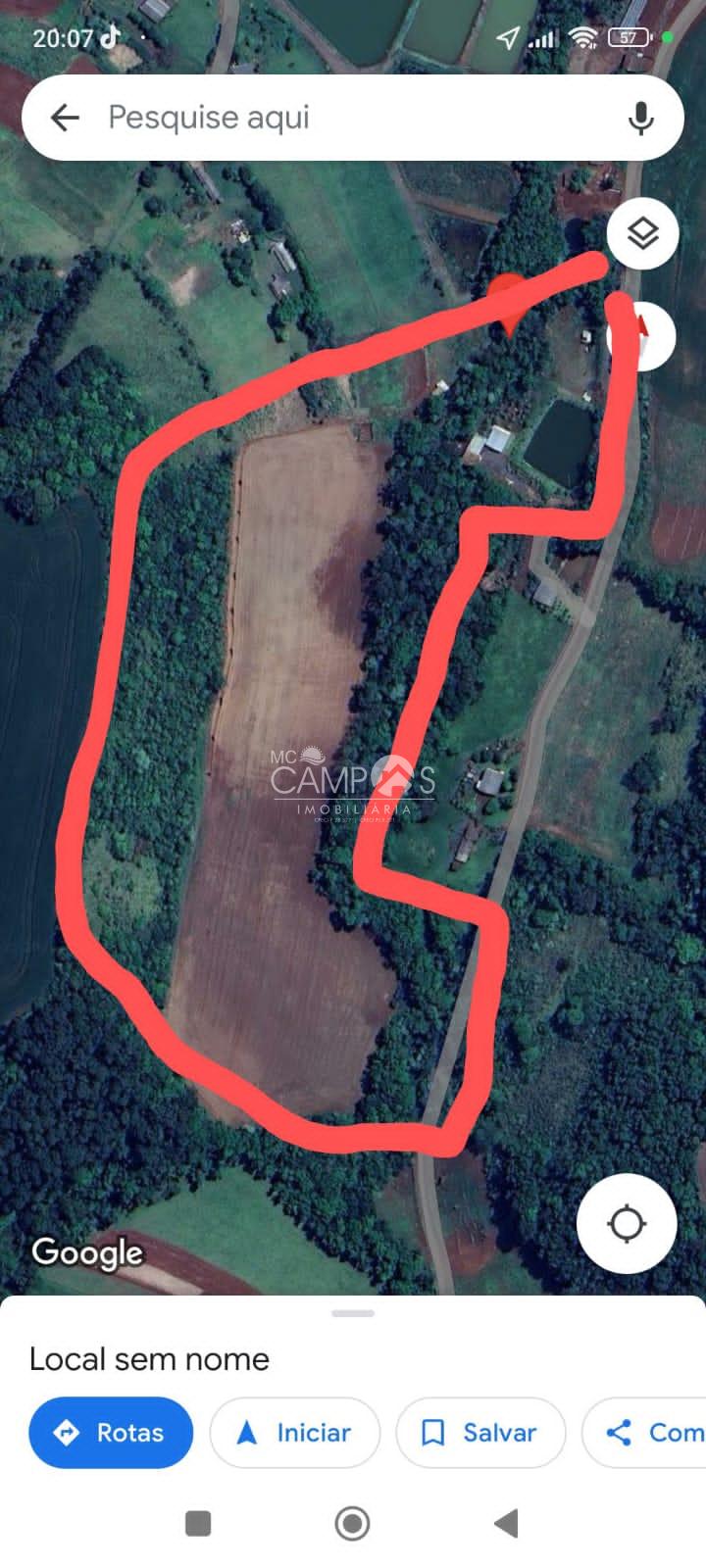Tap the compass to reset map orientation

pos(642,336)
